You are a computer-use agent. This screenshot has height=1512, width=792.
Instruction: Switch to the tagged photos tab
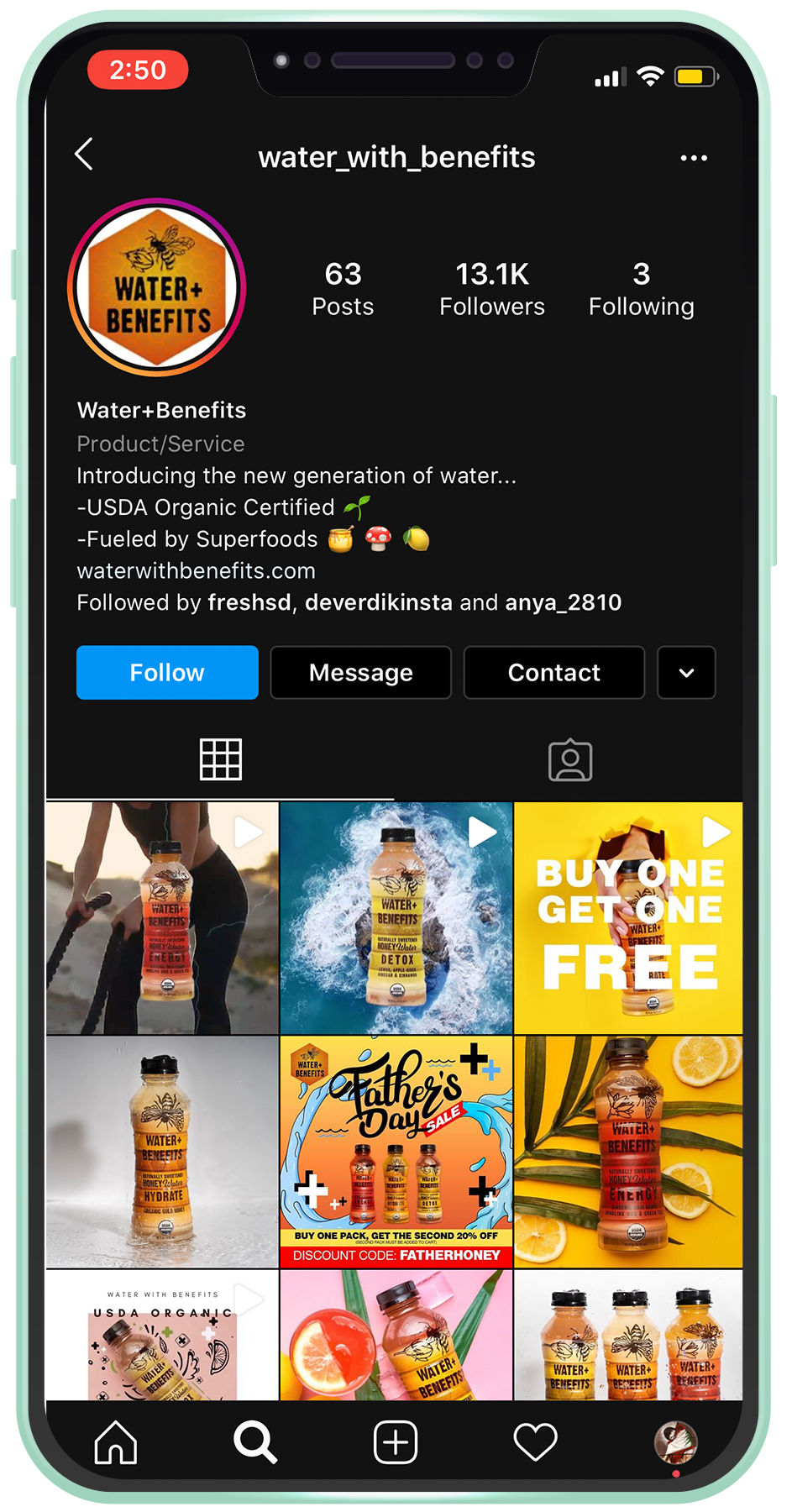point(569,759)
